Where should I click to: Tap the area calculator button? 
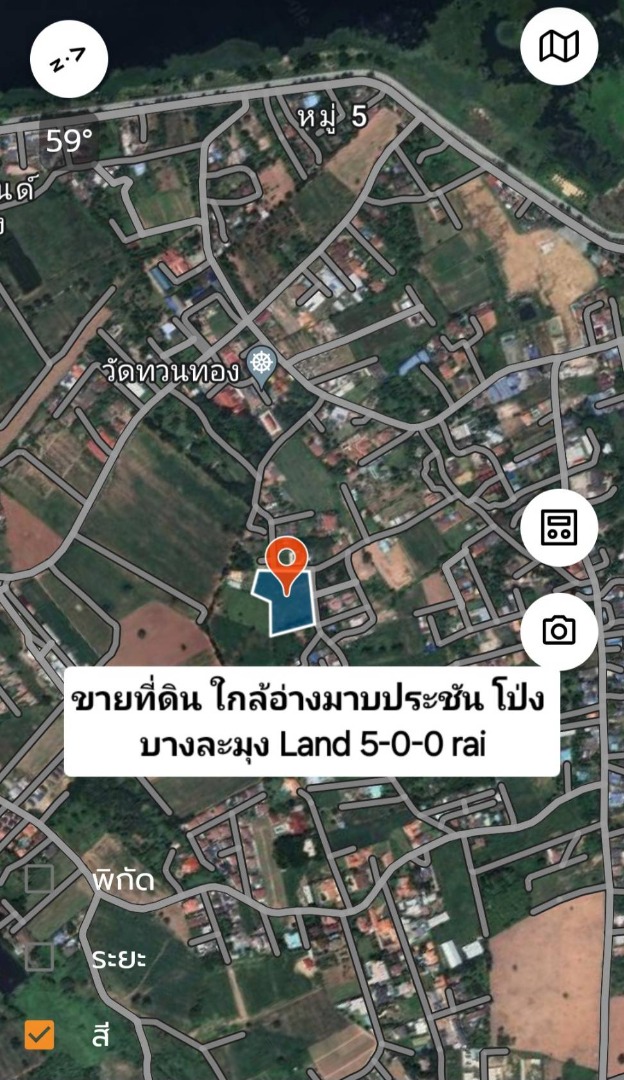[559, 528]
